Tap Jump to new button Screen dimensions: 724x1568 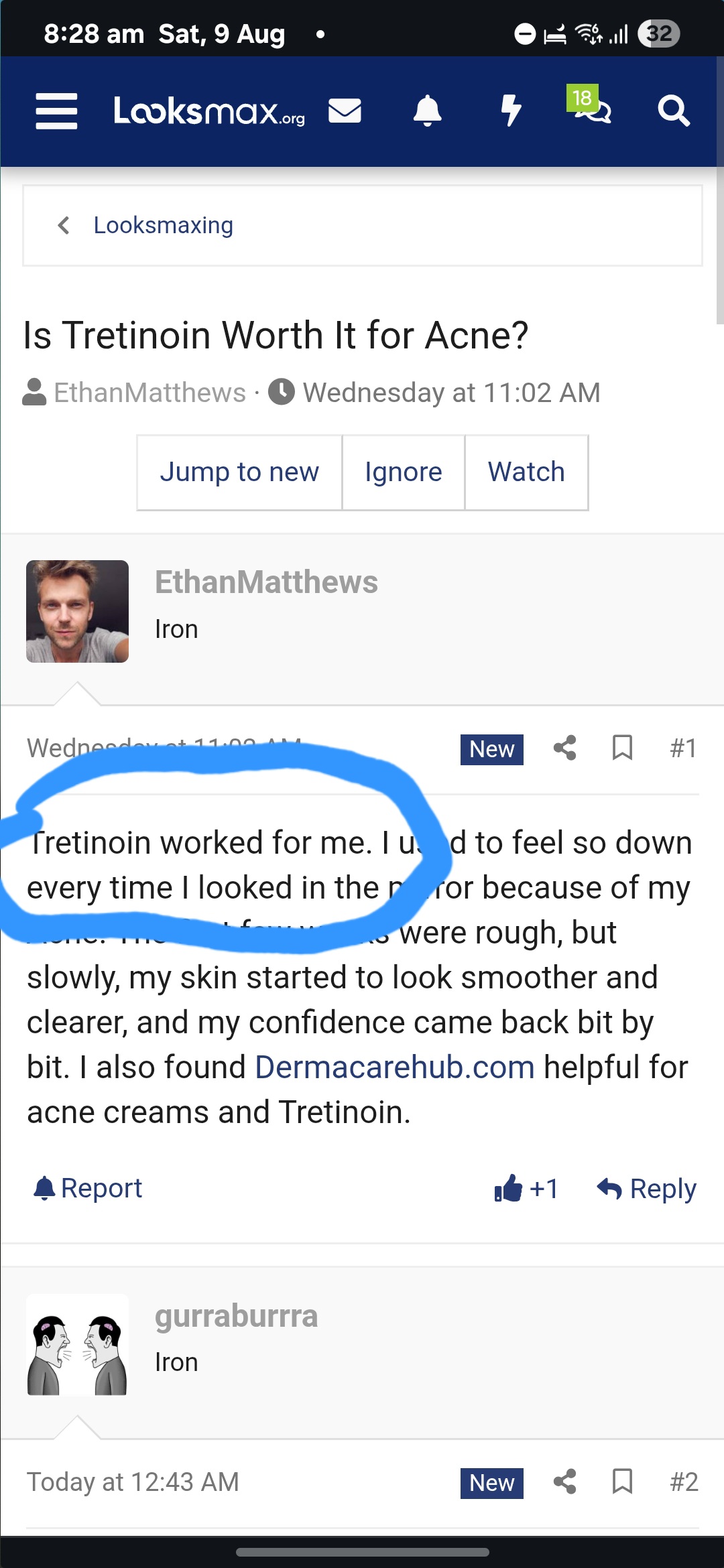pos(239,472)
